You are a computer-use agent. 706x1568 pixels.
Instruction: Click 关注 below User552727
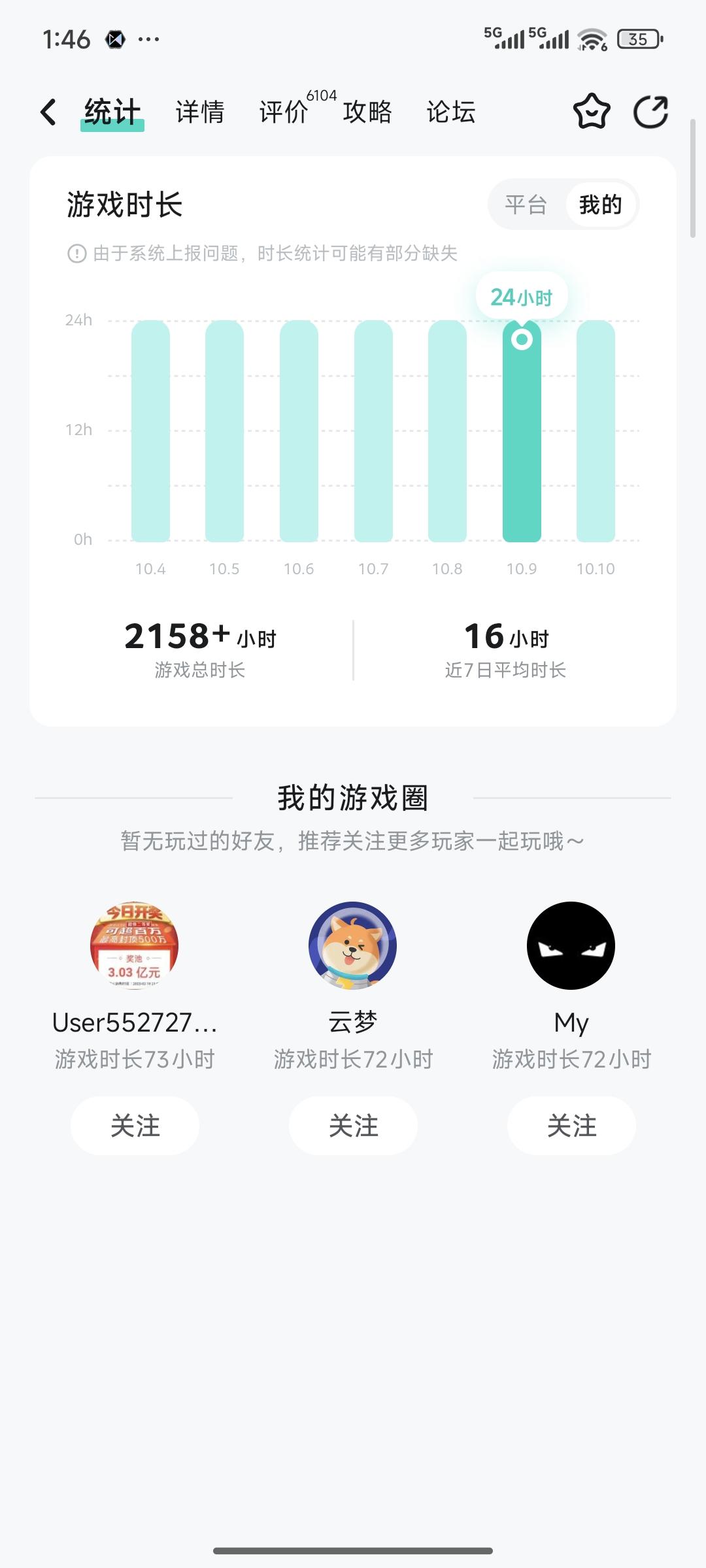(134, 1125)
